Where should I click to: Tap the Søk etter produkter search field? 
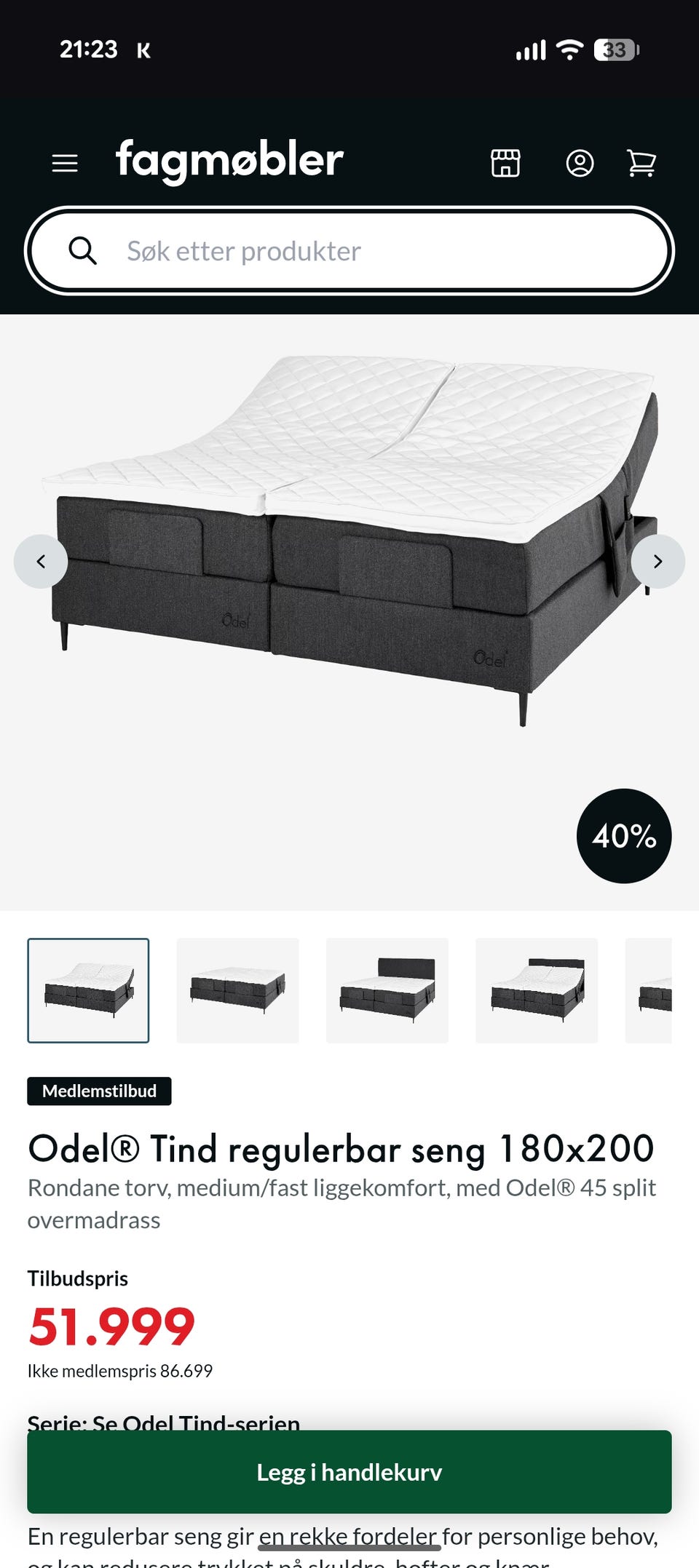pyautogui.click(x=349, y=251)
